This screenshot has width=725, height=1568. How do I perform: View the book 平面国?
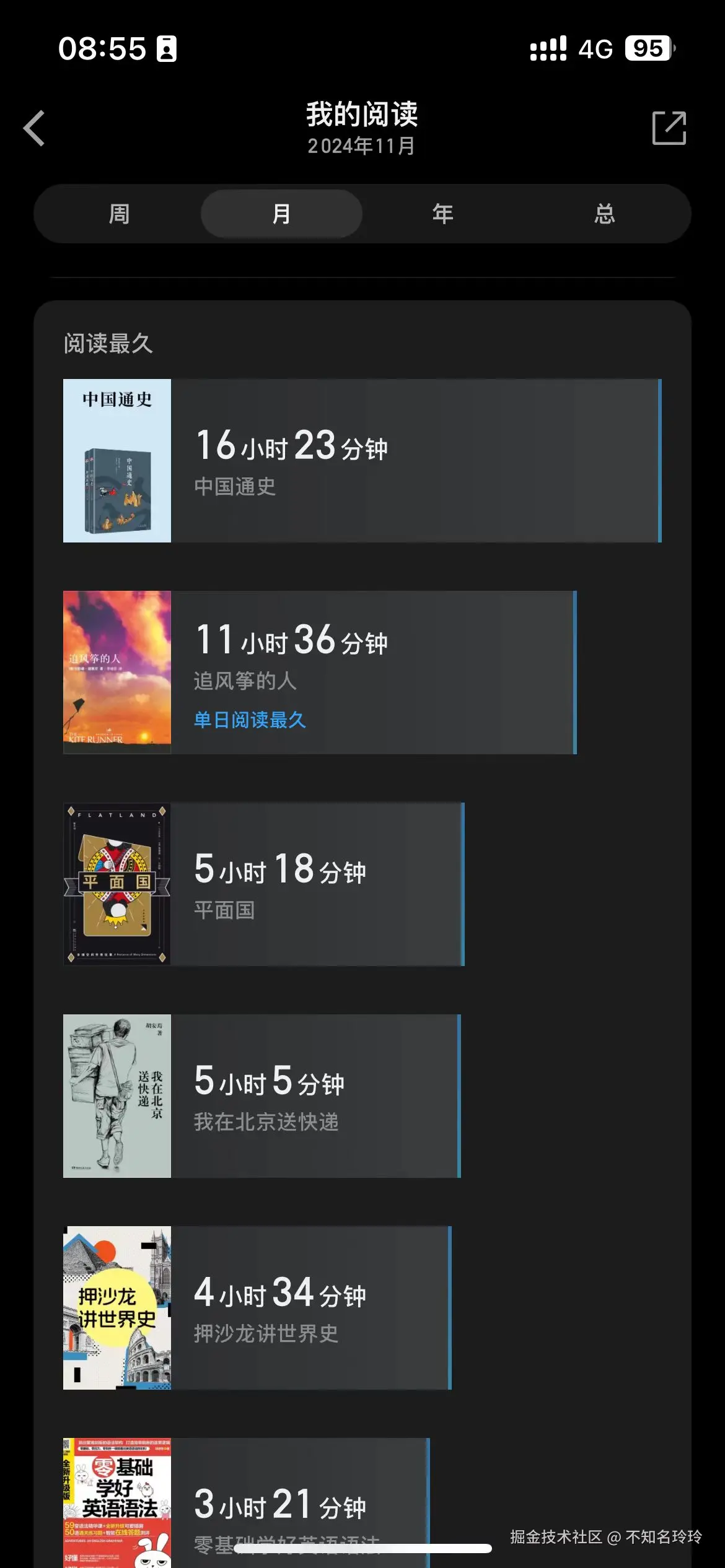pos(263,884)
